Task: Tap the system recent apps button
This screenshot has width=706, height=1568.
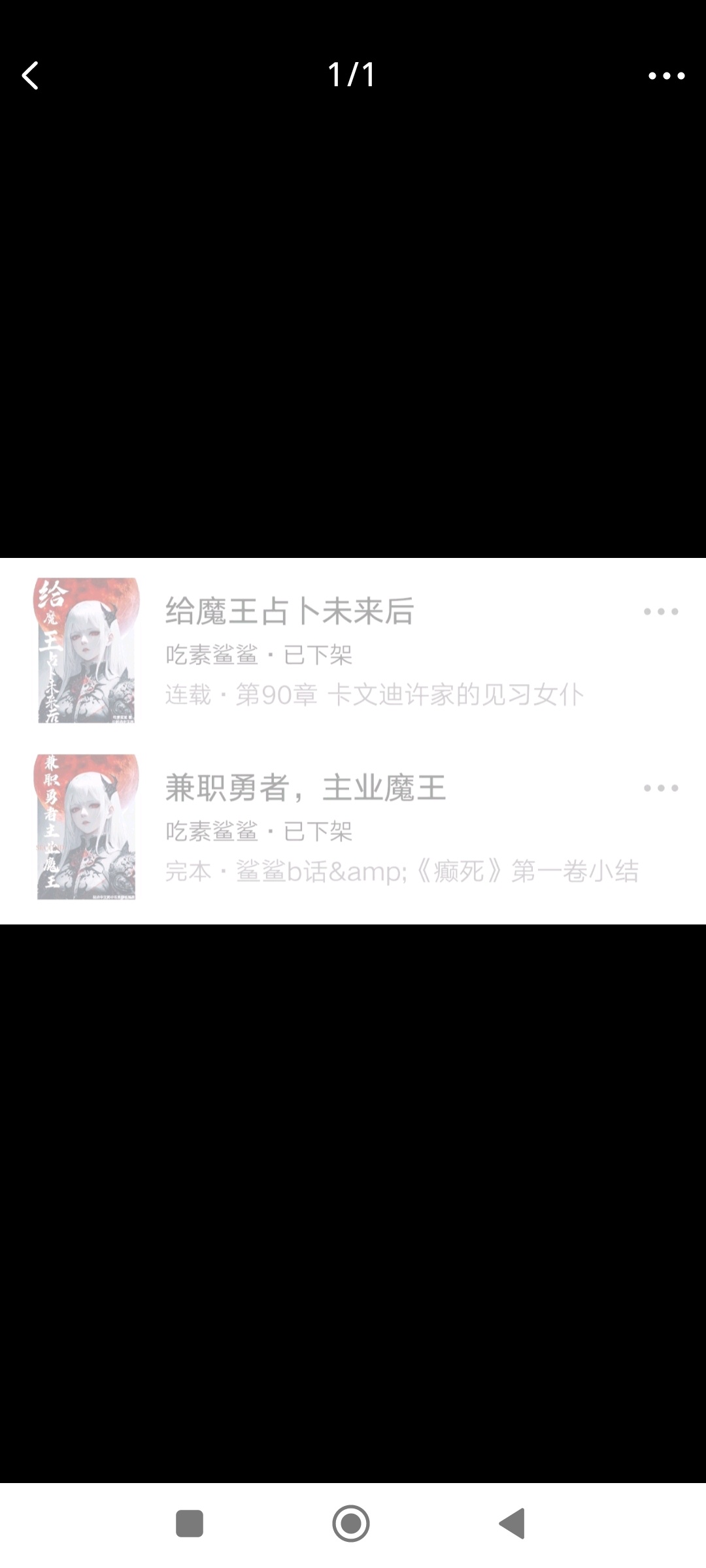Action: click(x=190, y=1524)
